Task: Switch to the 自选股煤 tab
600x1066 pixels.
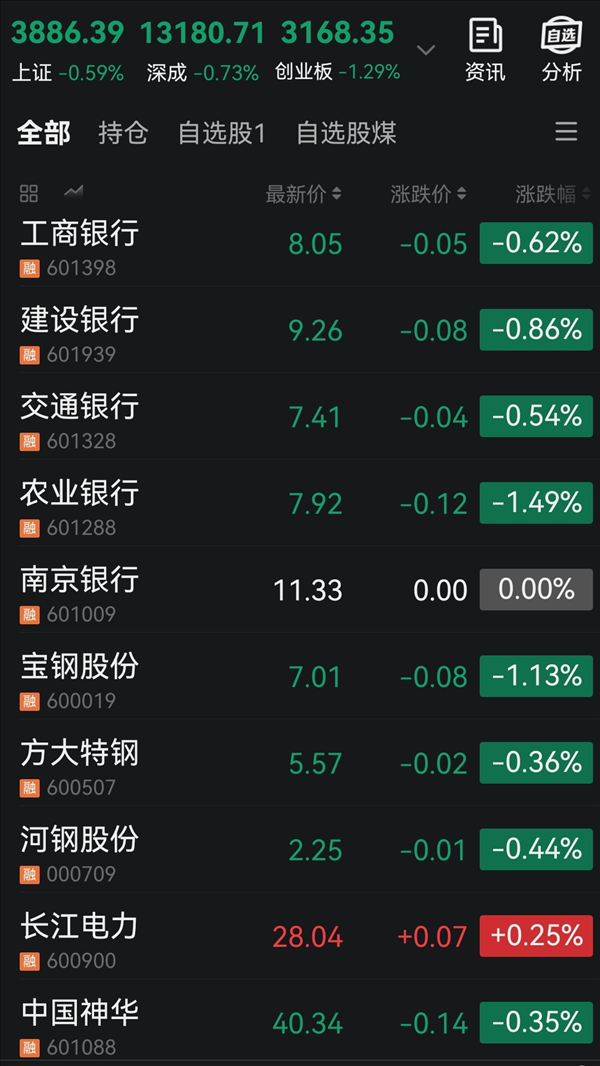Action: click(346, 133)
